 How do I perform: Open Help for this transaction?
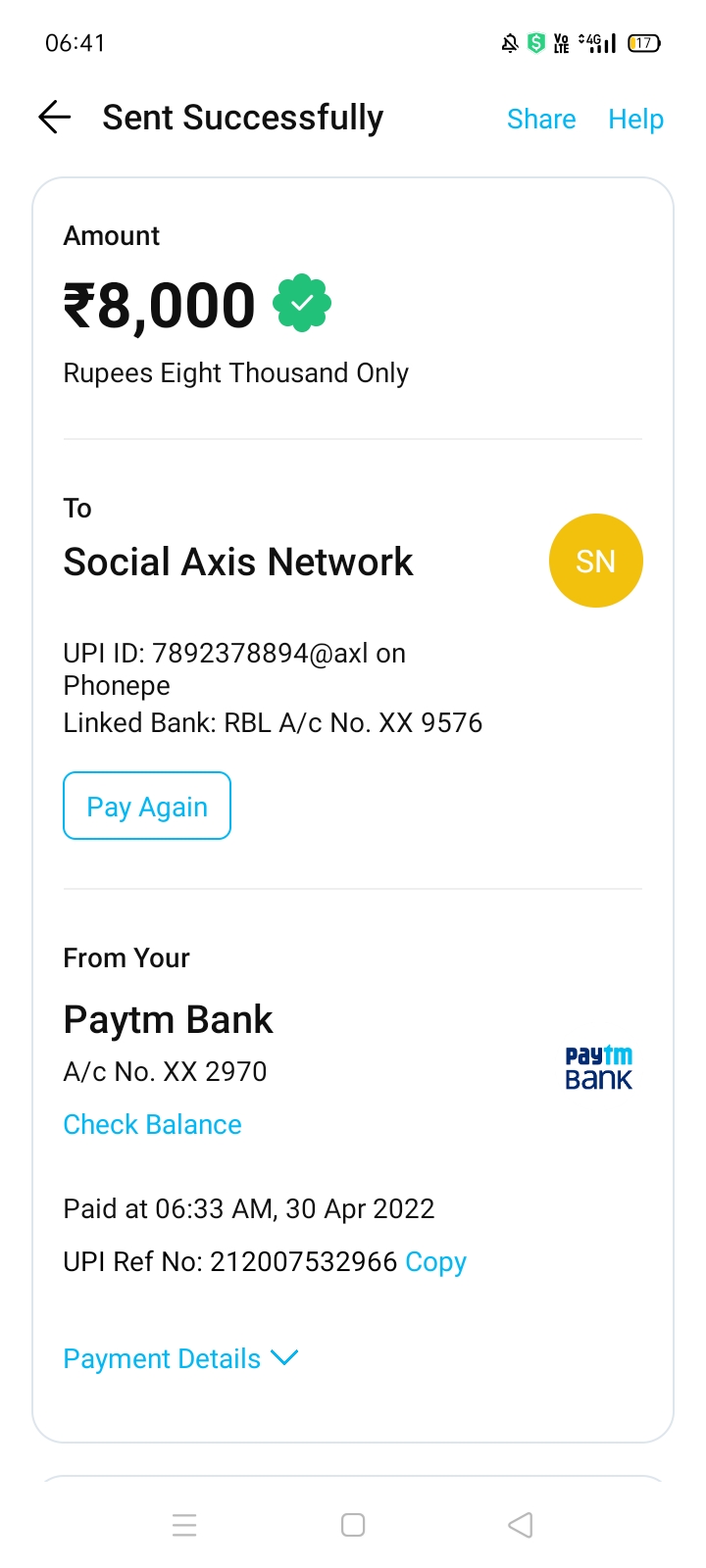point(635,120)
